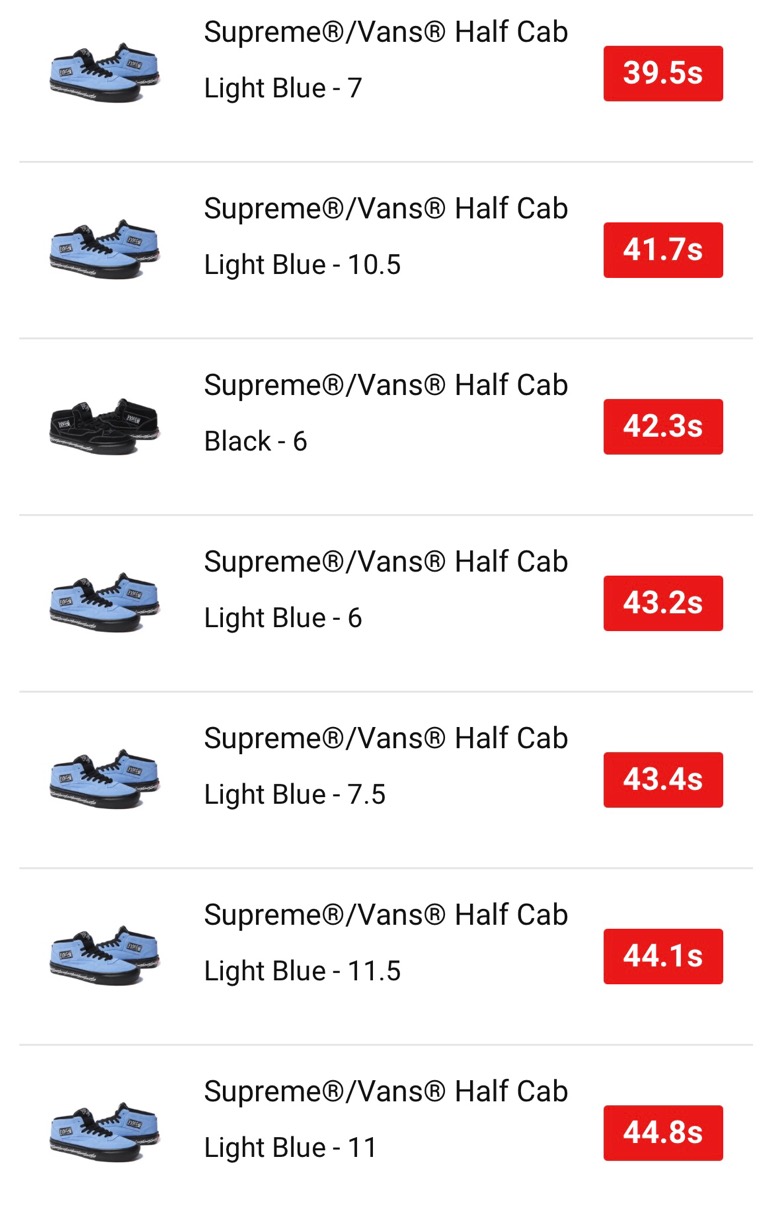The width and height of the screenshot is (773, 1210).
Task: Tap the Light Blue size 7.5 Half Cab row
Action: coord(385,766)
